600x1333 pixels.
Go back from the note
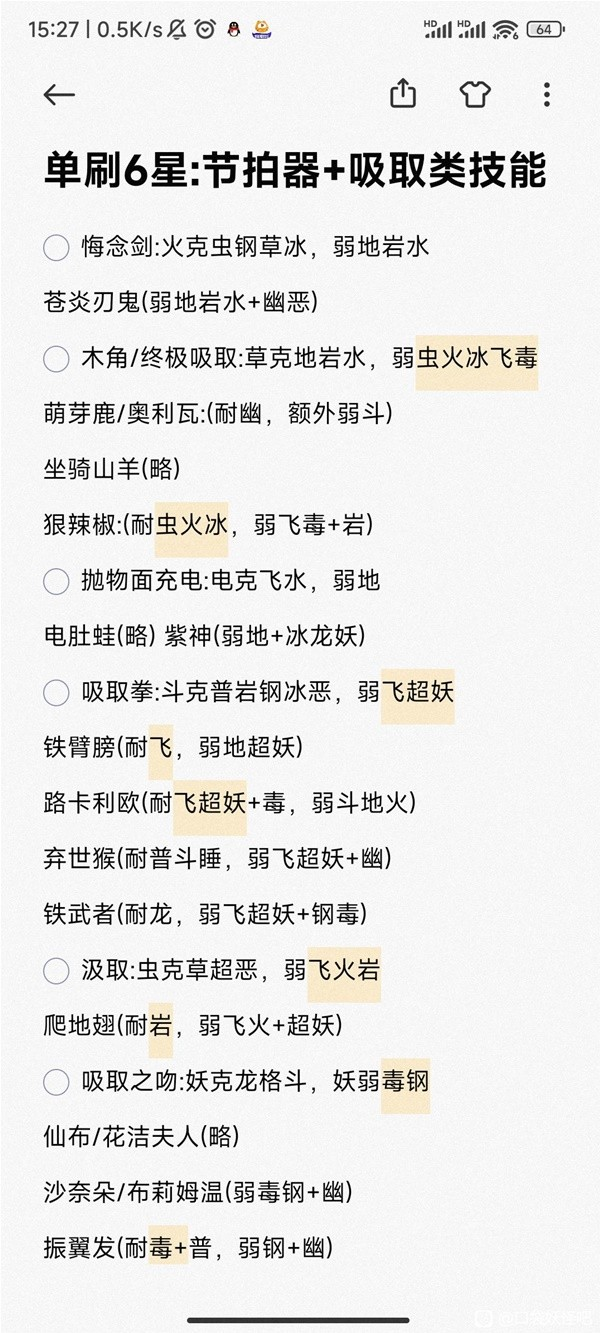(x=59, y=95)
